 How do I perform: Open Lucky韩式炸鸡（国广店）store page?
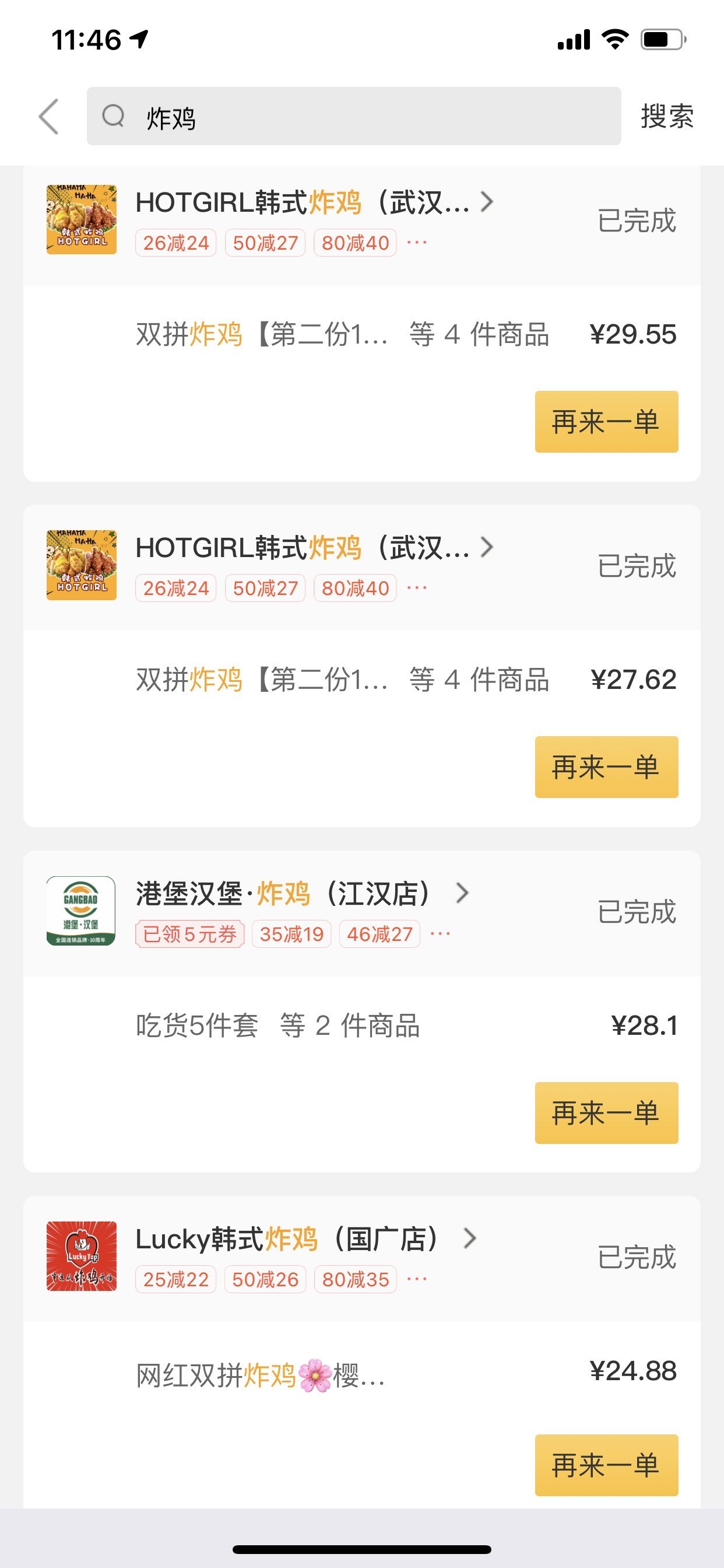306,1238
